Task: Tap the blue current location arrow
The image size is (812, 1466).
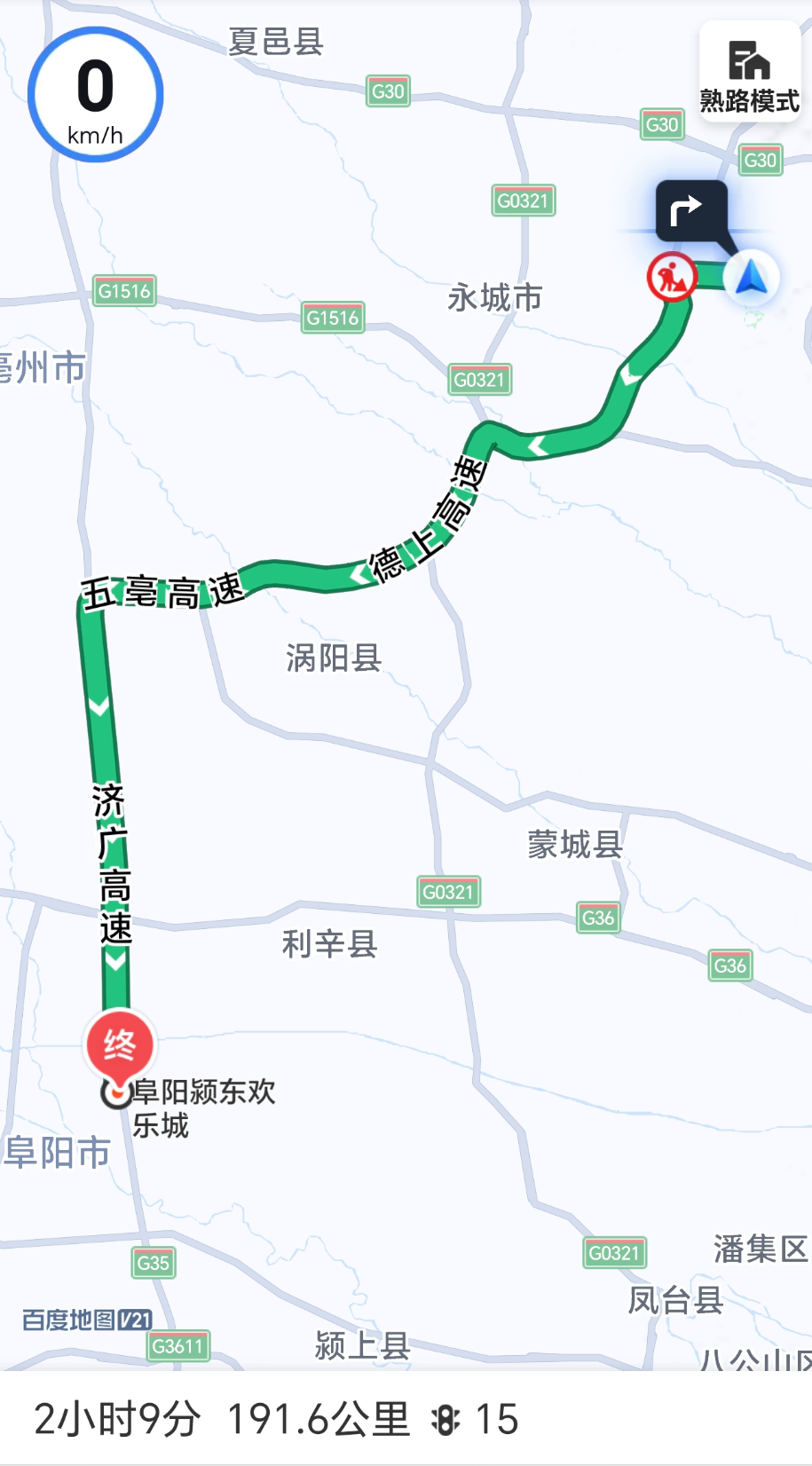Action: point(751,277)
